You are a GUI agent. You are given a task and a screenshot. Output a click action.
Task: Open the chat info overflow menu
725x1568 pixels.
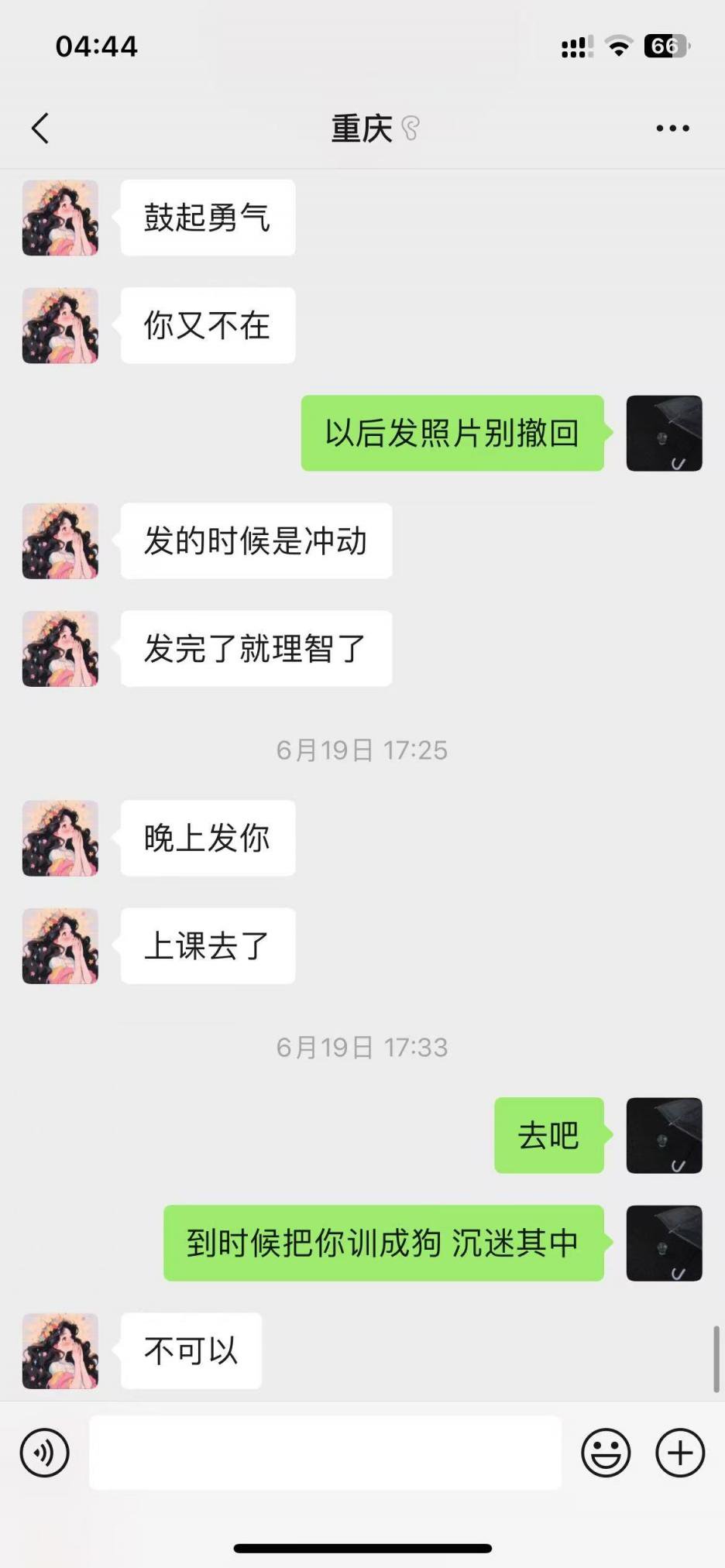tap(672, 129)
